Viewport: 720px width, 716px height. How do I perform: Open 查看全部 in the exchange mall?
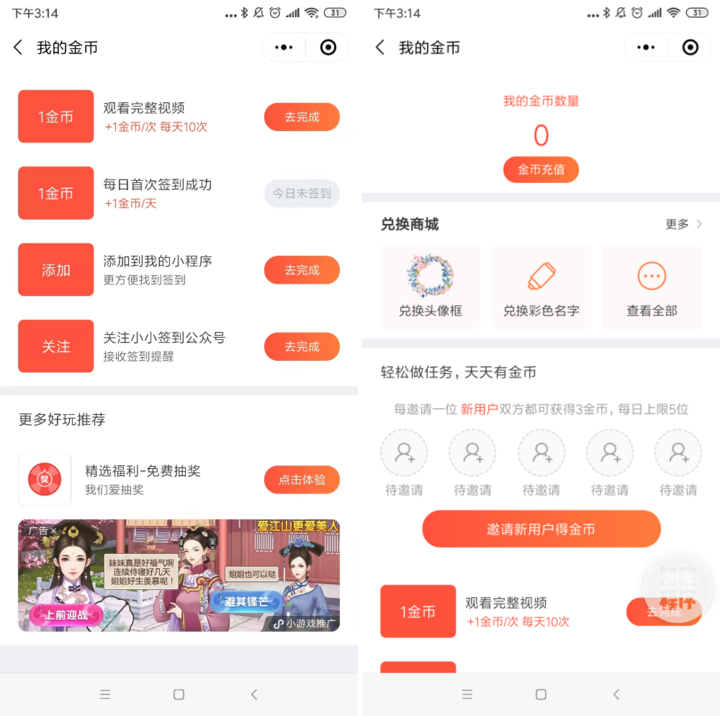click(x=652, y=287)
